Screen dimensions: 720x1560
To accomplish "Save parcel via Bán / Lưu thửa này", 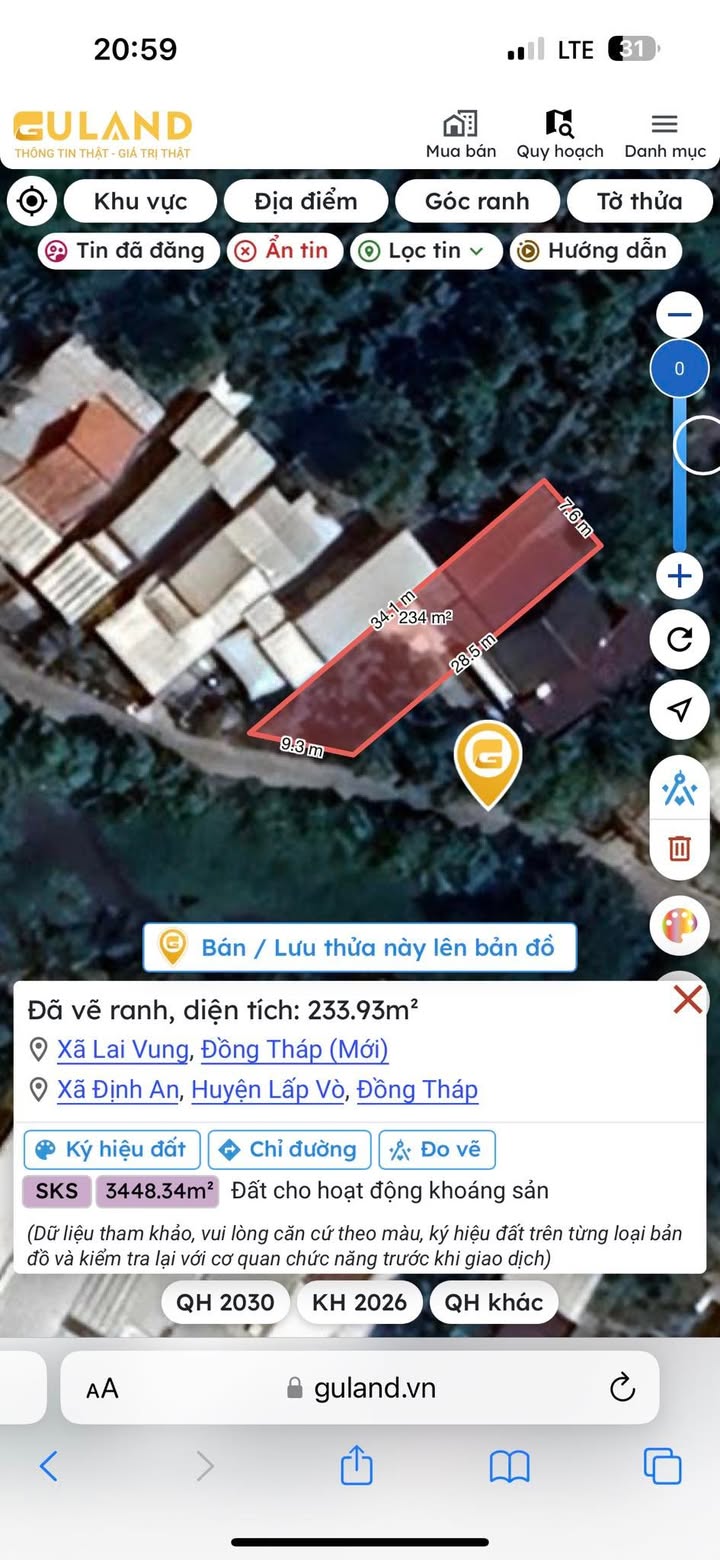I will click(360, 947).
